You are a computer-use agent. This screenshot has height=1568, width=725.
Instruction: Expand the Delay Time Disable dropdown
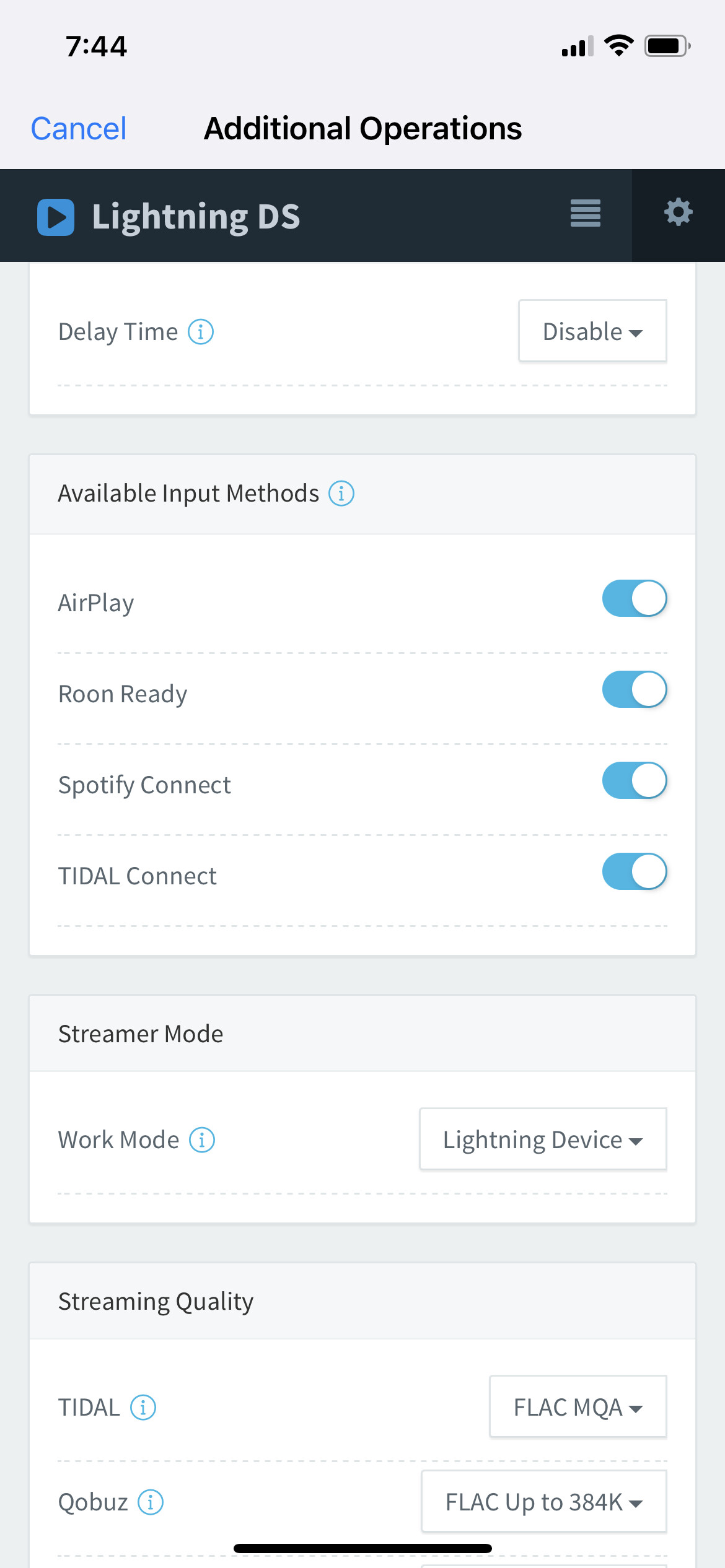click(x=592, y=331)
